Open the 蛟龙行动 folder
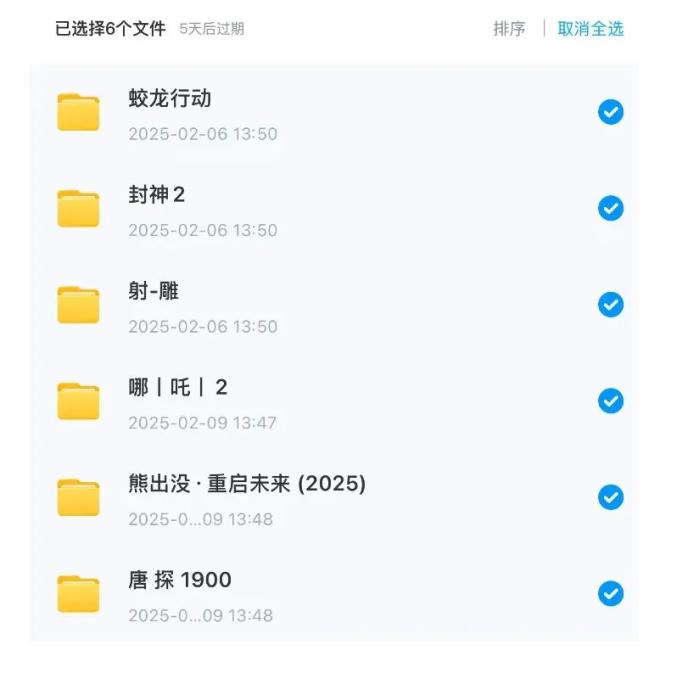This screenshot has height=684, width=677. [170, 99]
